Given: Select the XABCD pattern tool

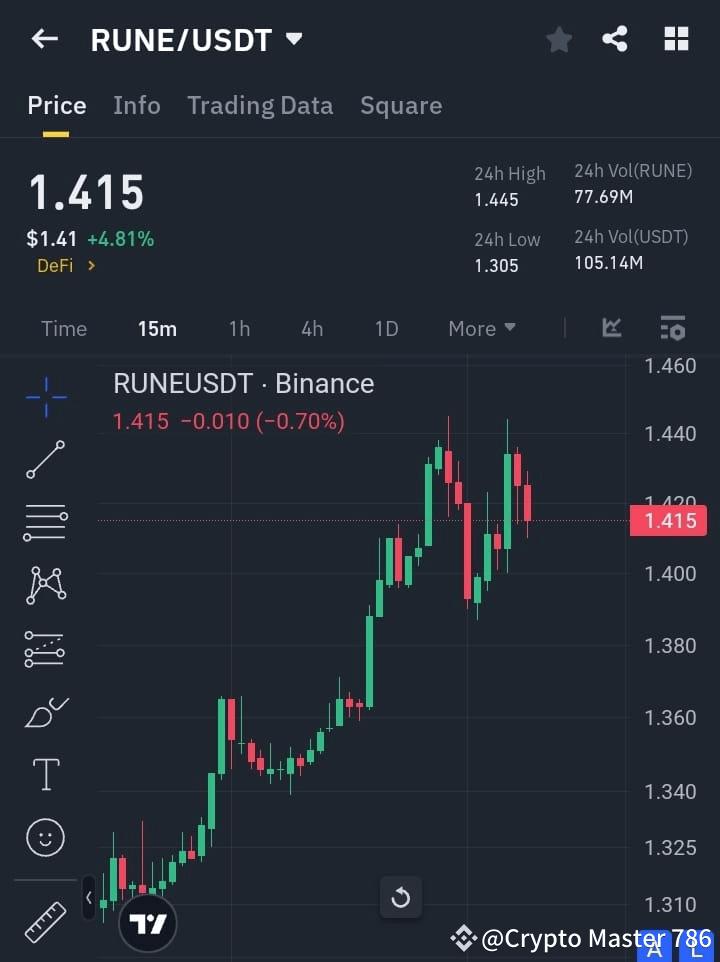Looking at the screenshot, I should pos(45,586).
